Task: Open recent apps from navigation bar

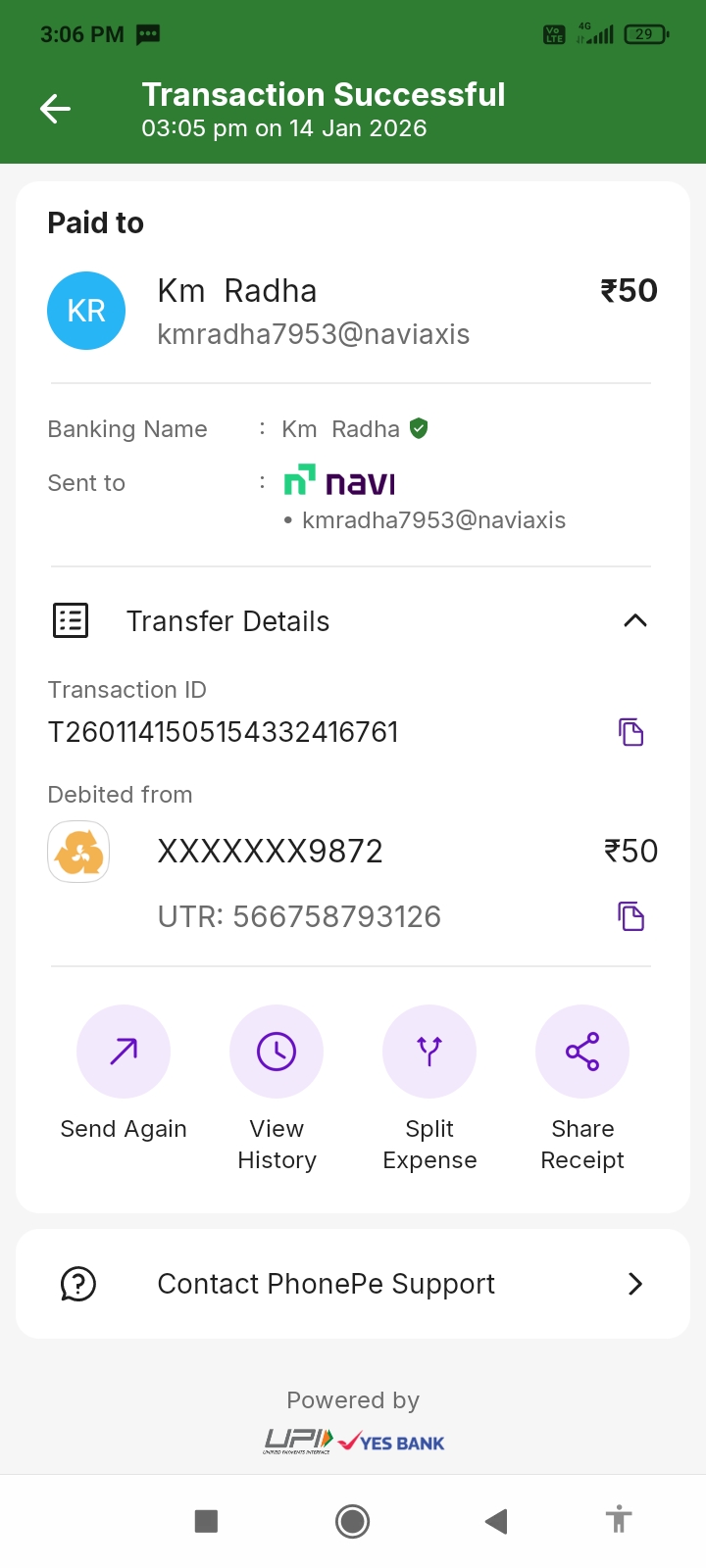Action: [206, 1521]
